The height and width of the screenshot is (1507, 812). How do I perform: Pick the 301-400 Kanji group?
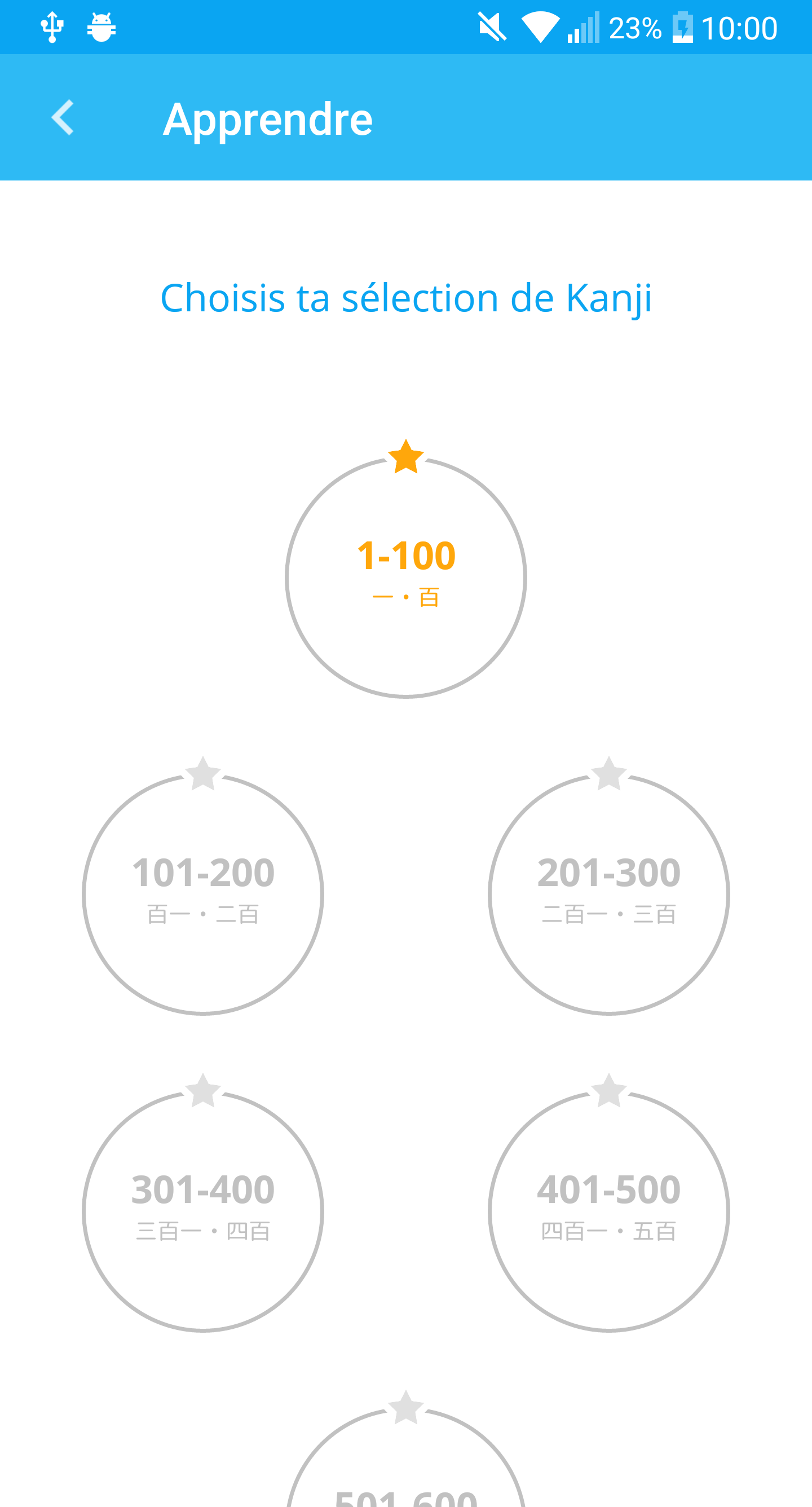(203, 1211)
